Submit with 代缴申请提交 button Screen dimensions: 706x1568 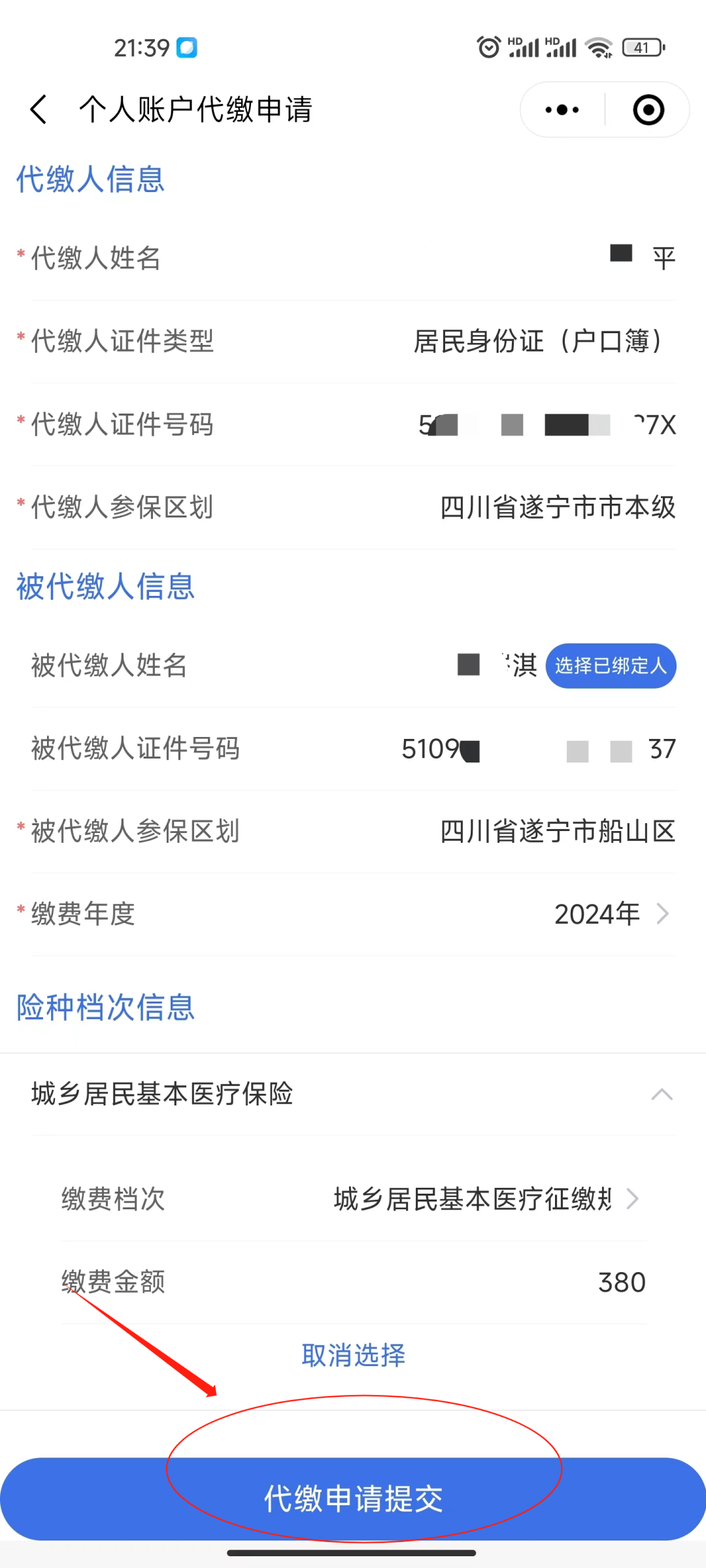pyautogui.click(x=353, y=1499)
